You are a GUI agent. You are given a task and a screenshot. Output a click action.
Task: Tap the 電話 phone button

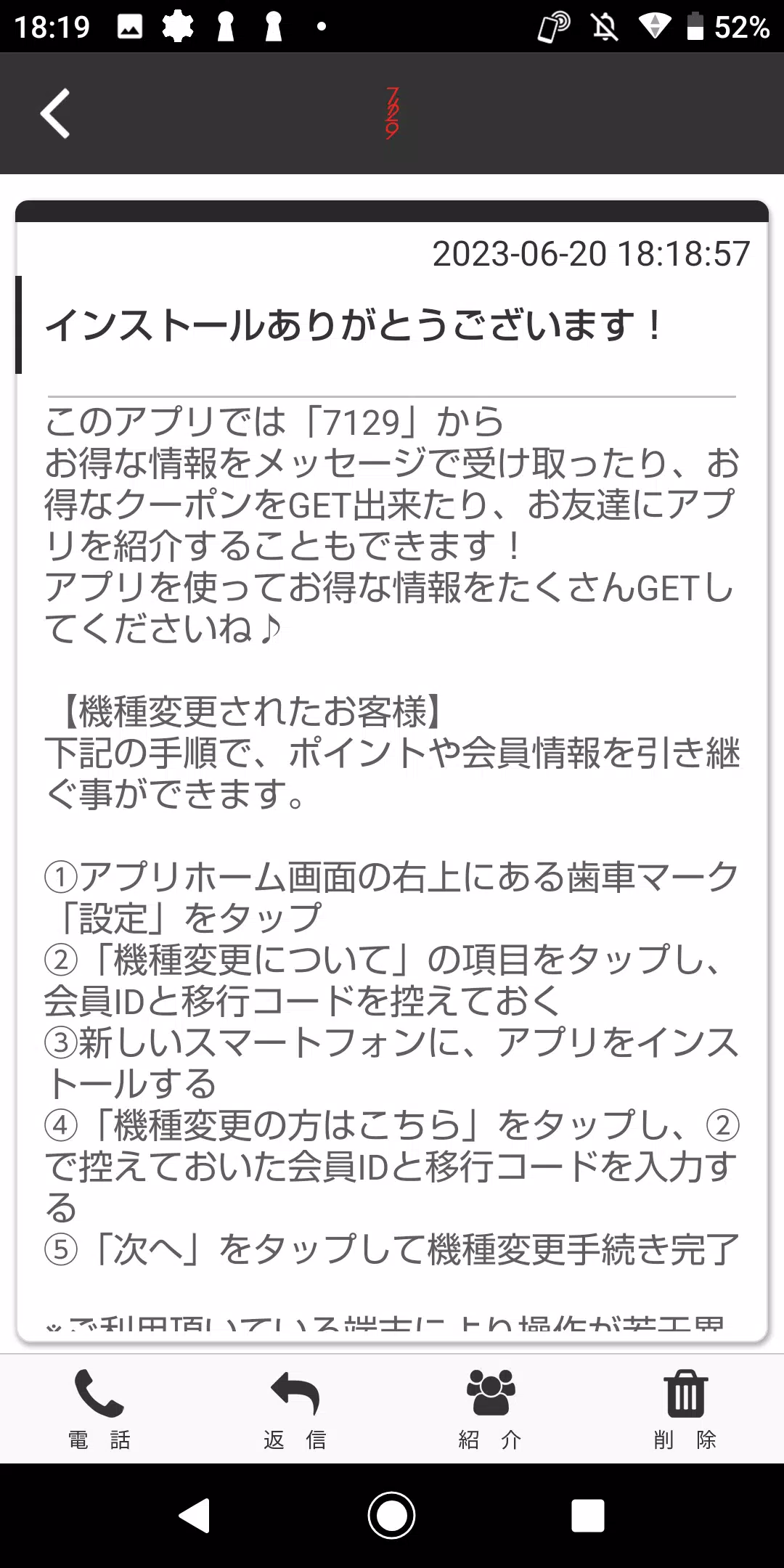99,1407
